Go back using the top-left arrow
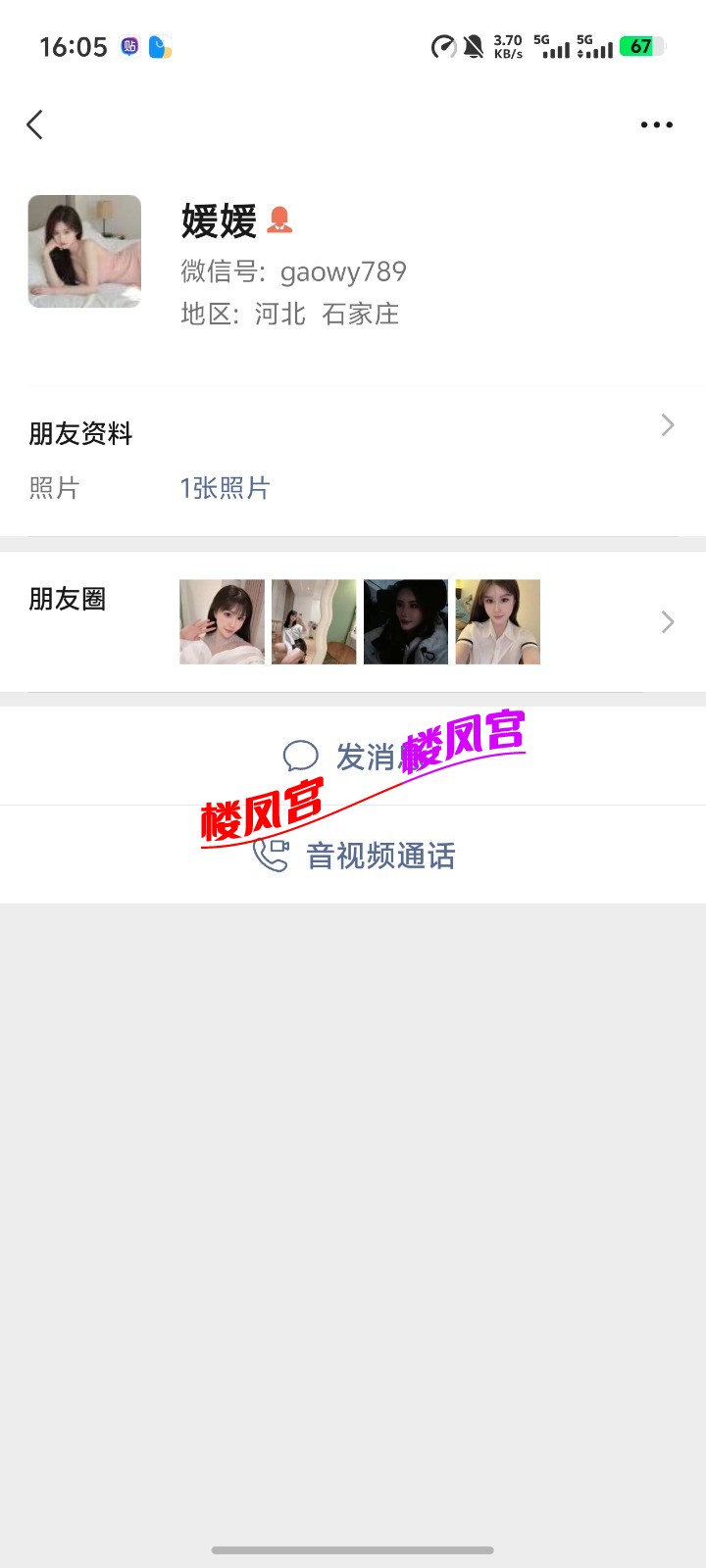This screenshot has height=1568, width=706. pyautogui.click(x=35, y=124)
